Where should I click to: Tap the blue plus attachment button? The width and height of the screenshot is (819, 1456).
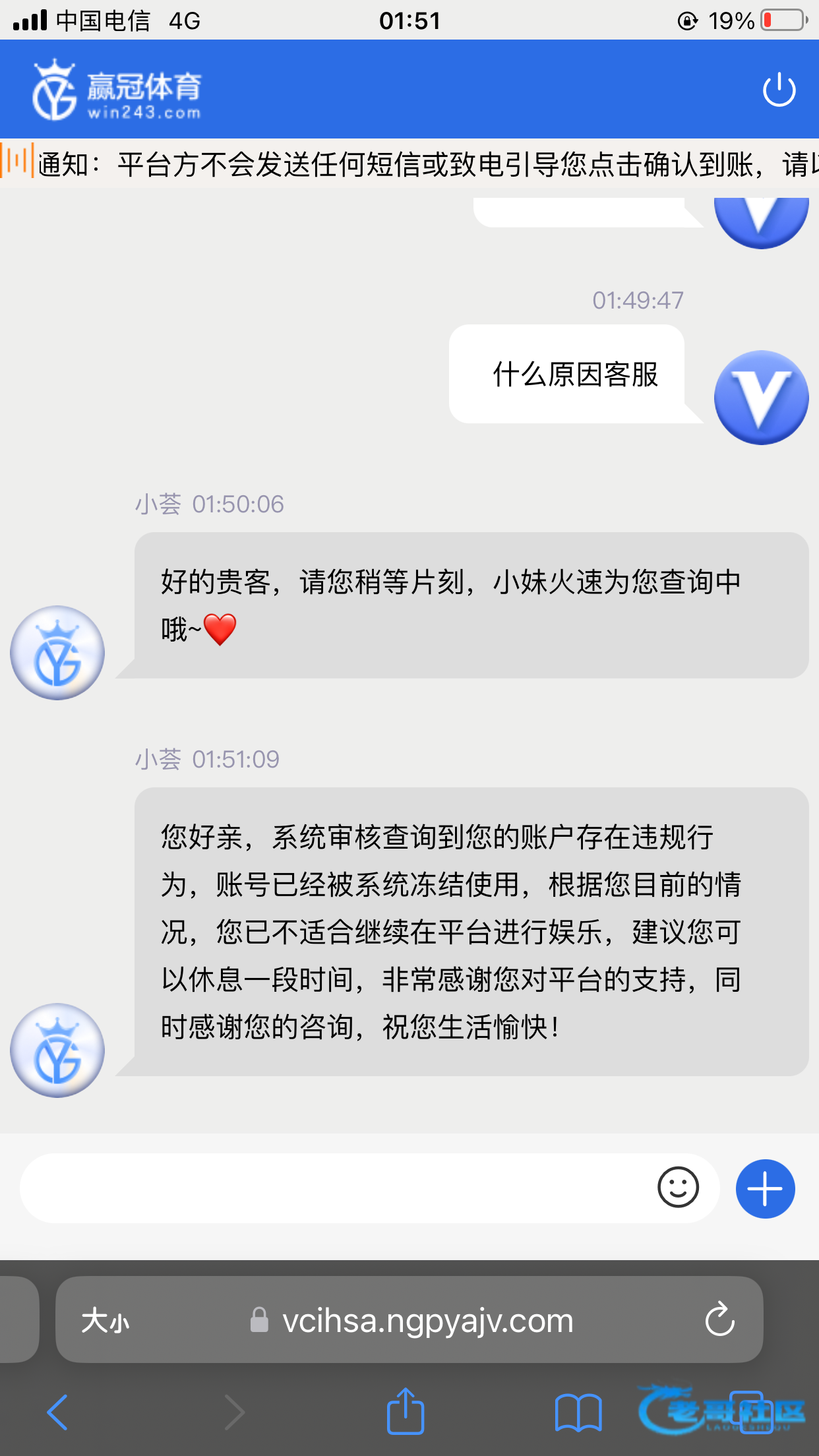point(765,1188)
